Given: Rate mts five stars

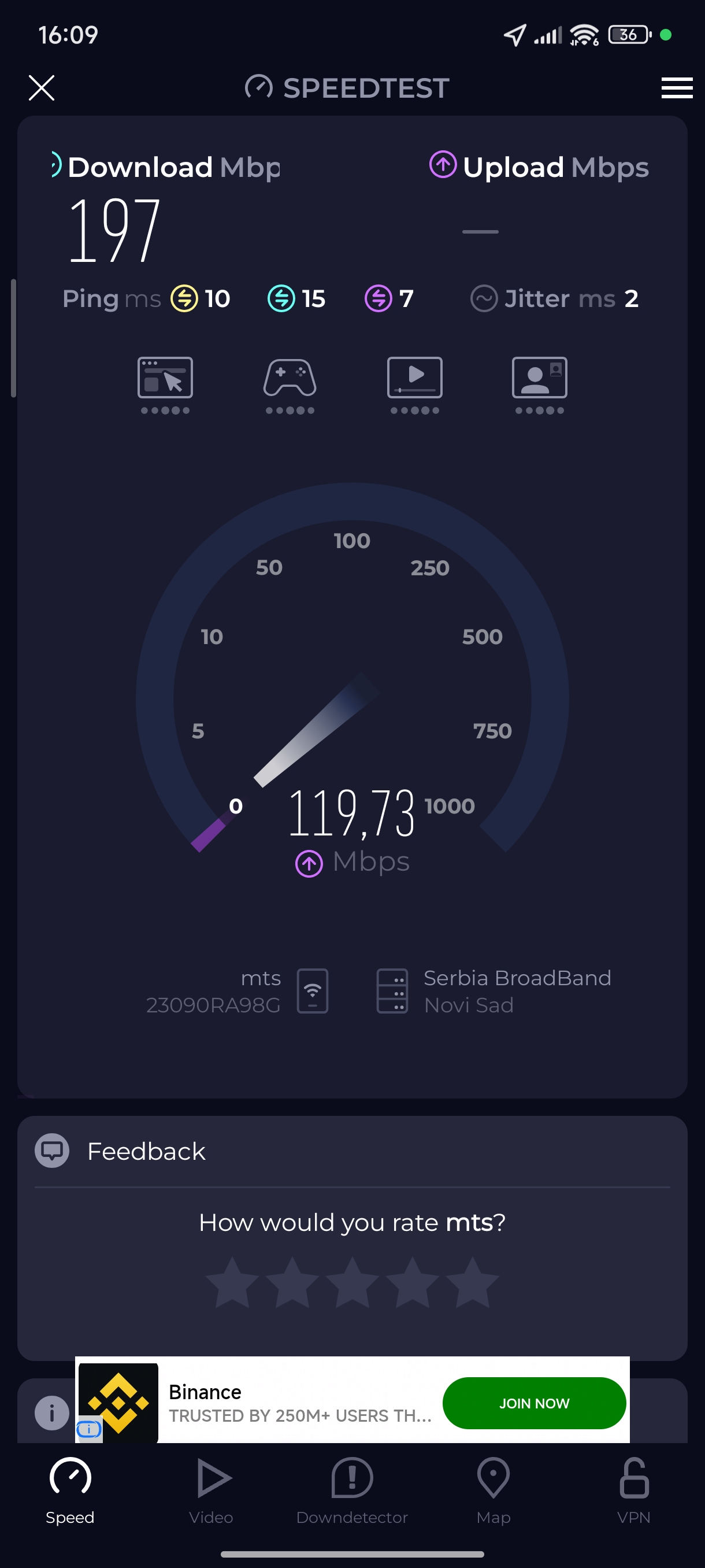Looking at the screenshot, I should (473, 1282).
